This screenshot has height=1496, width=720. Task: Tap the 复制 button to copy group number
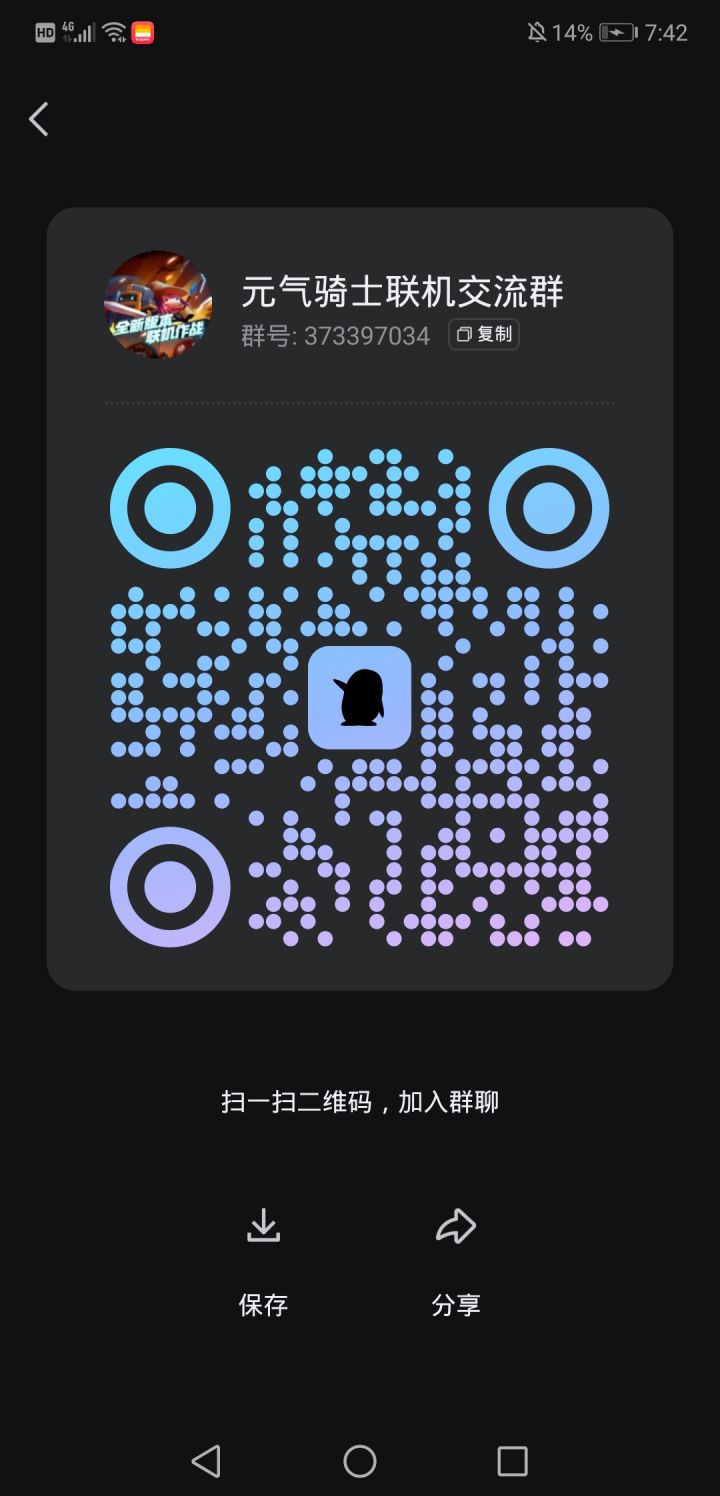pyautogui.click(x=483, y=335)
